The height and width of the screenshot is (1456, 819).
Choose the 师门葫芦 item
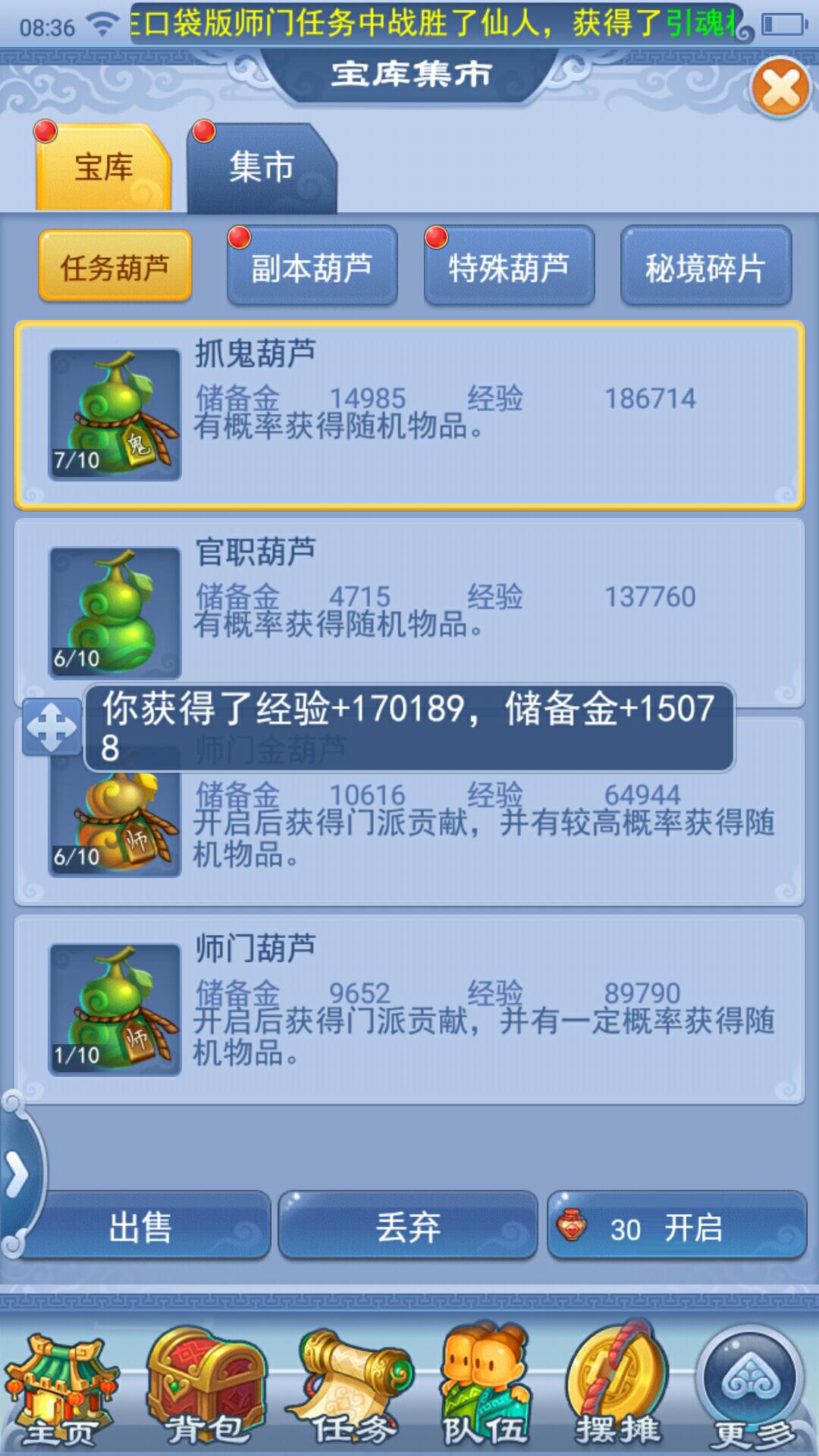(x=409, y=1009)
